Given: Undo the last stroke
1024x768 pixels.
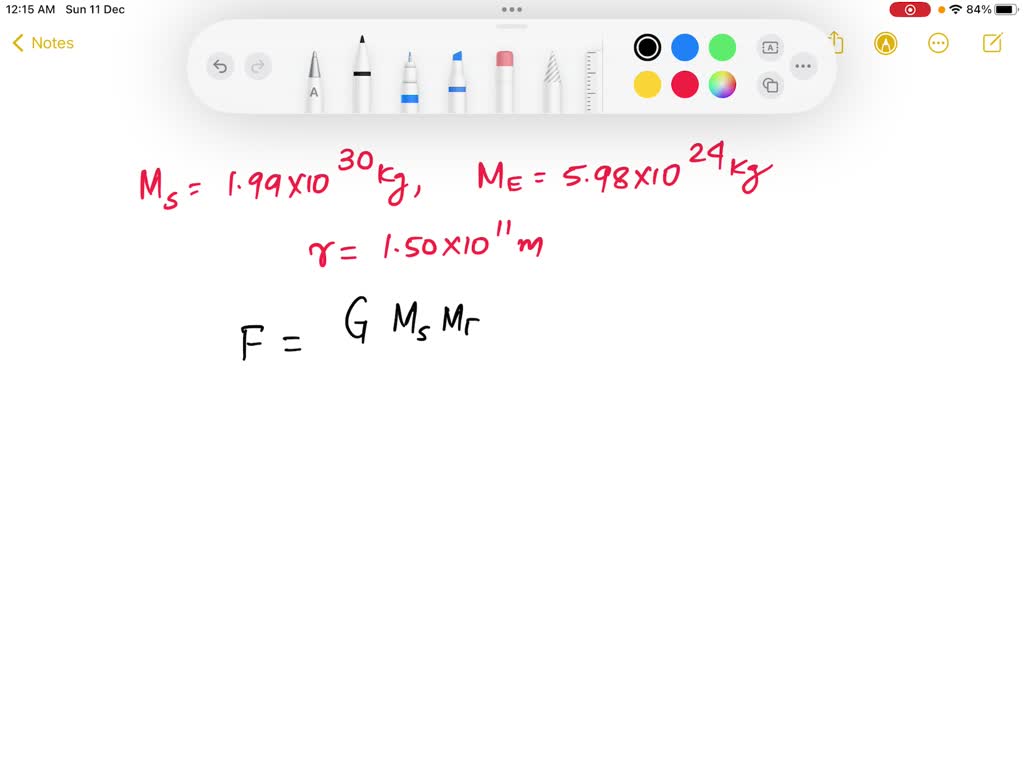Looking at the screenshot, I should (220, 67).
